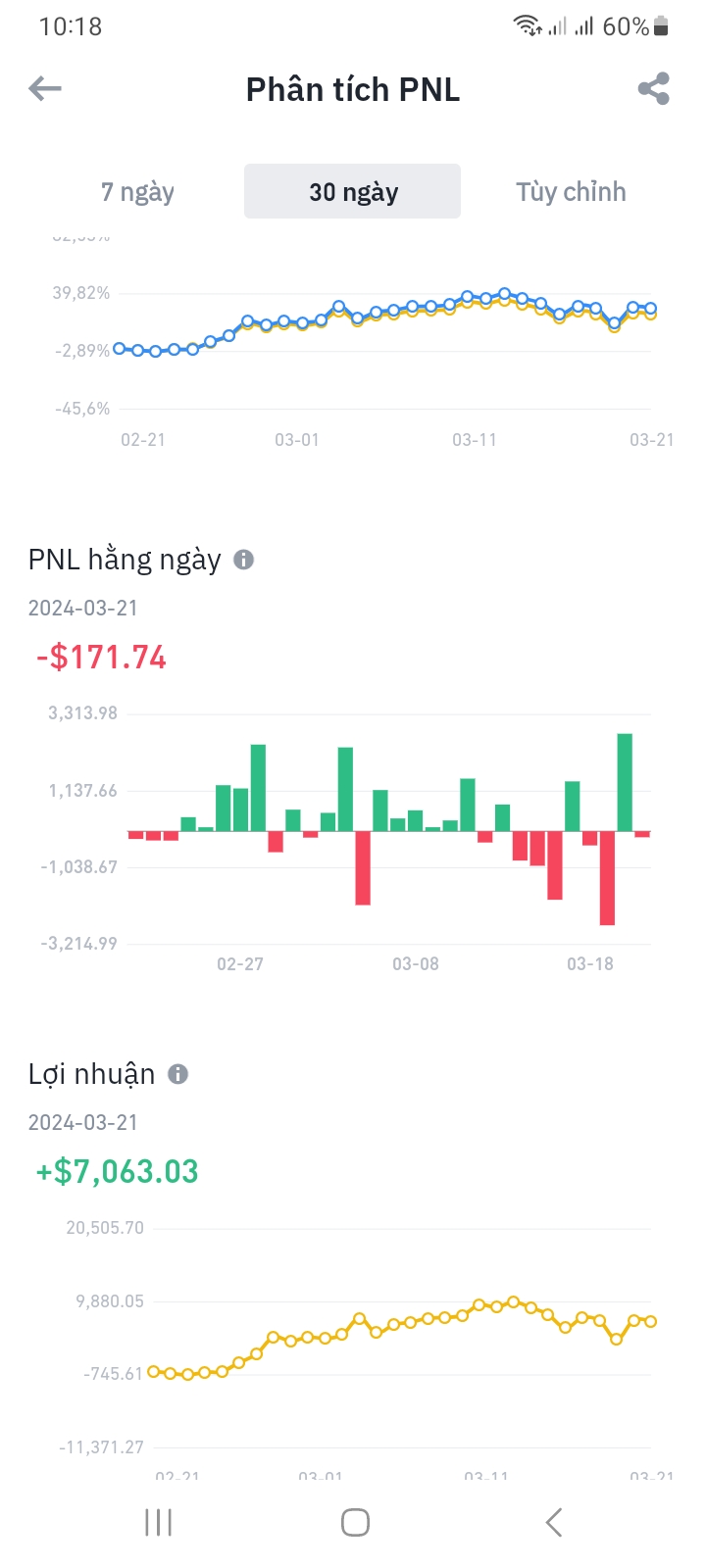Image resolution: width=706 pixels, height=1568 pixels.
Task: Switch to the 7 ngày tab
Action: click(137, 192)
